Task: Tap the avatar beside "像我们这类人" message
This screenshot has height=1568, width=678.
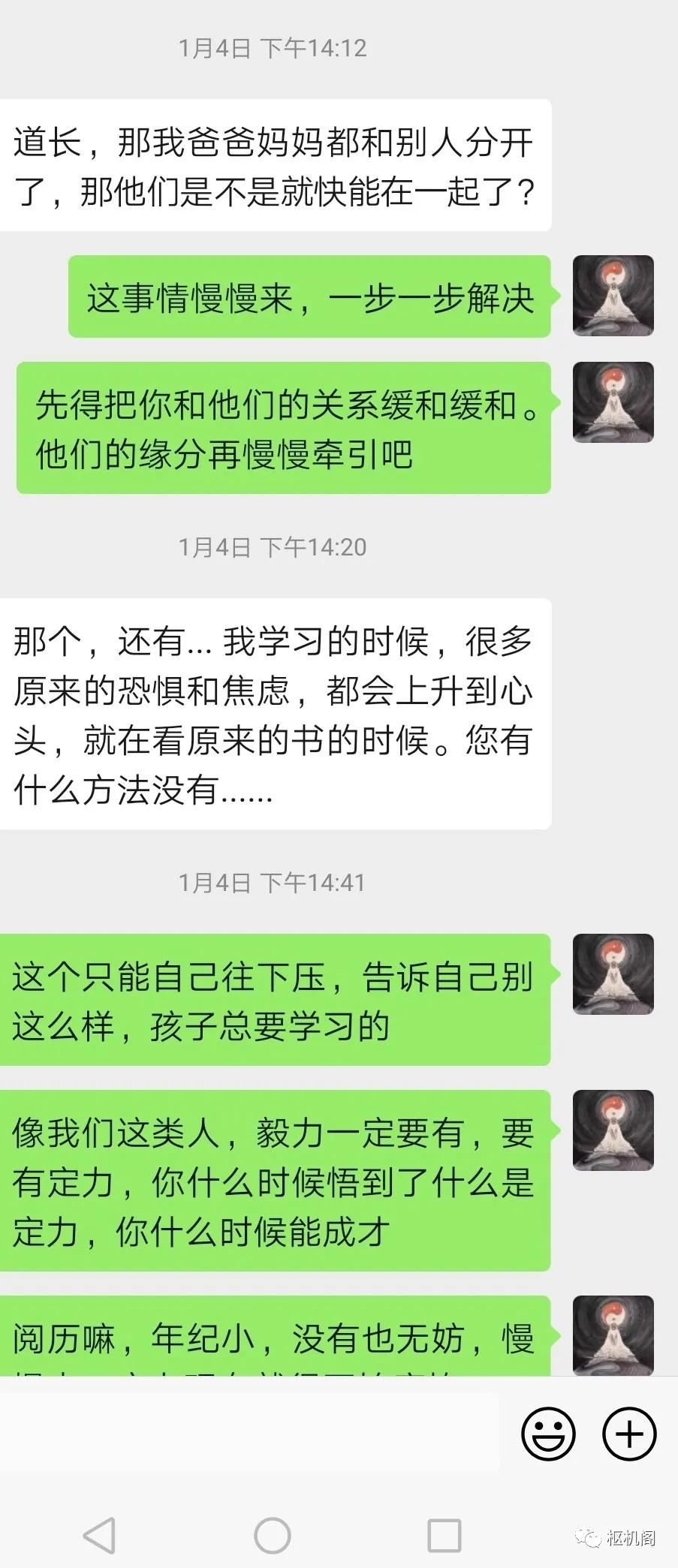Action: pyautogui.click(x=613, y=1130)
